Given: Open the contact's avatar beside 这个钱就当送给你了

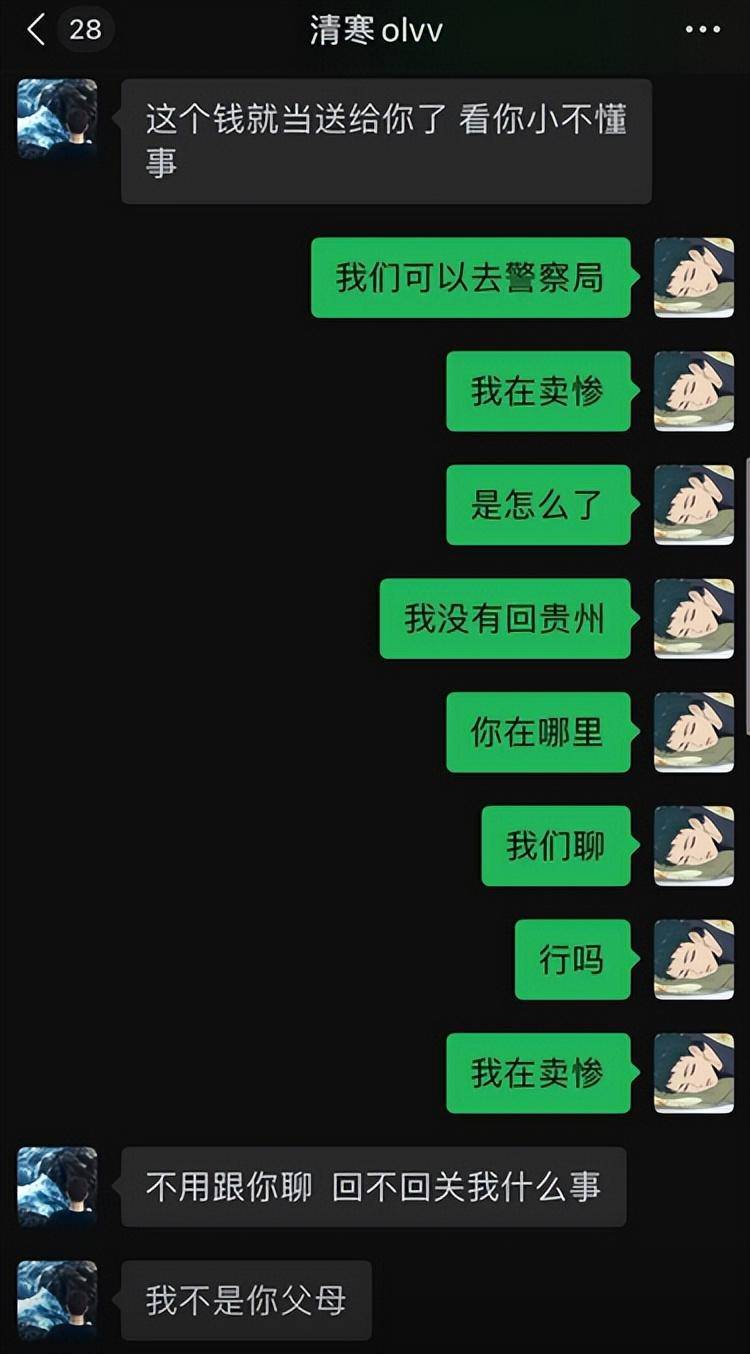Looking at the screenshot, I should 58,118.
